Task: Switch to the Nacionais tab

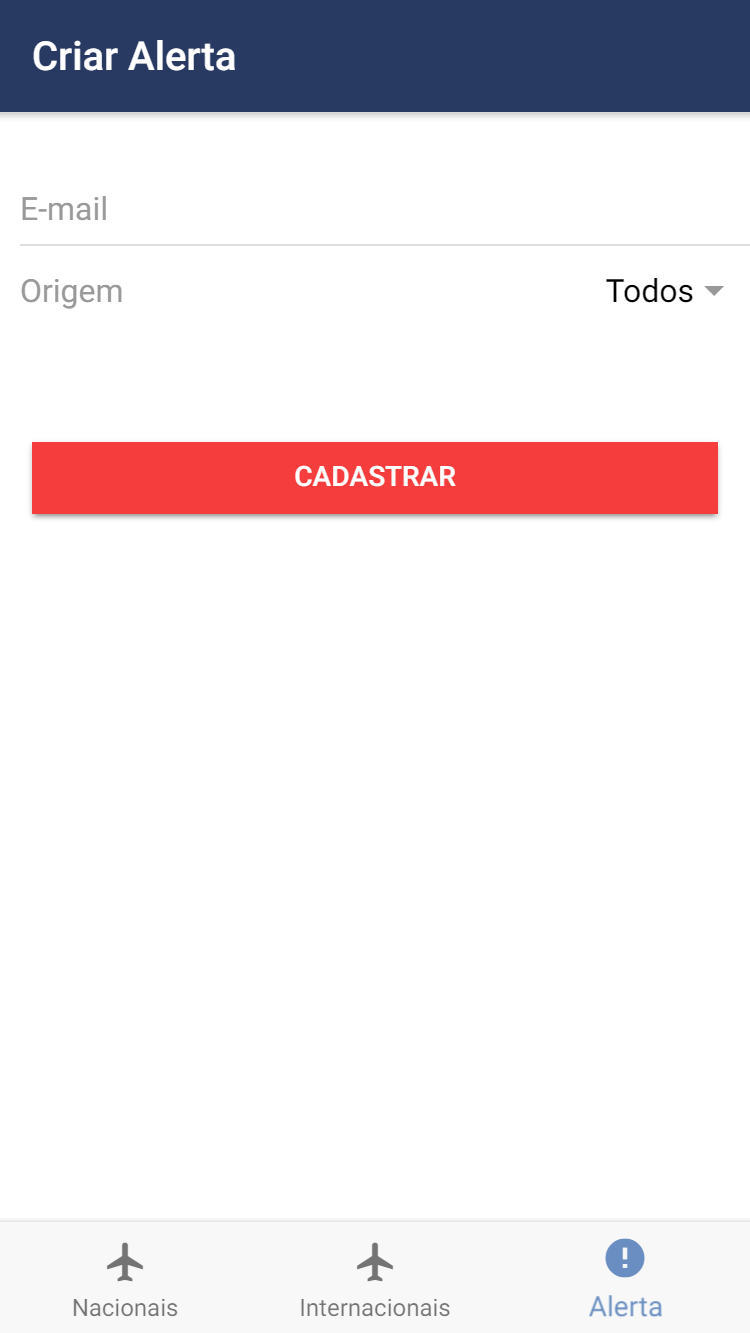Action: point(125,1278)
